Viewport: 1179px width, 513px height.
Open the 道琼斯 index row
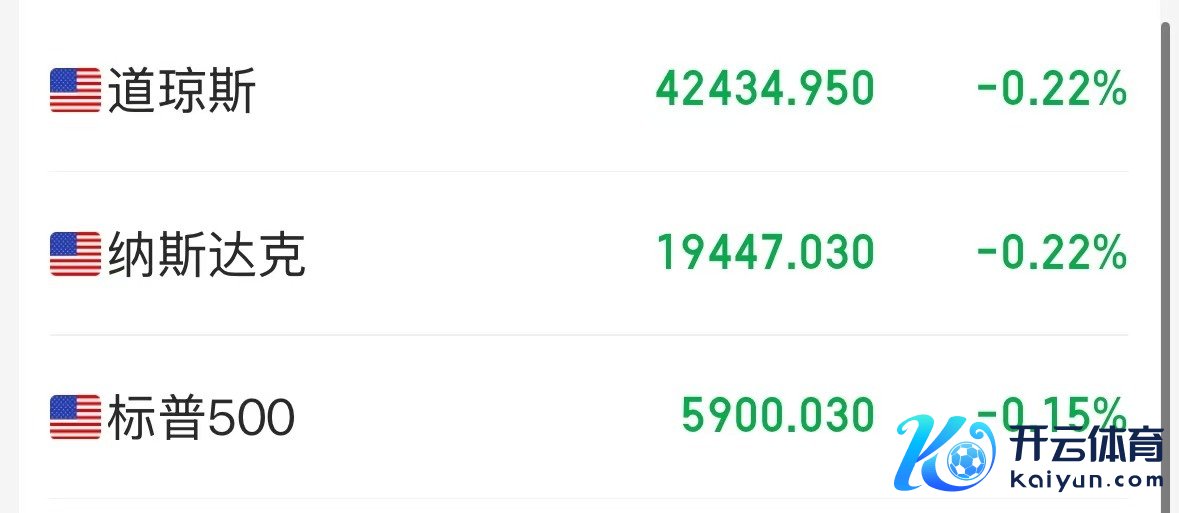tap(182, 91)
